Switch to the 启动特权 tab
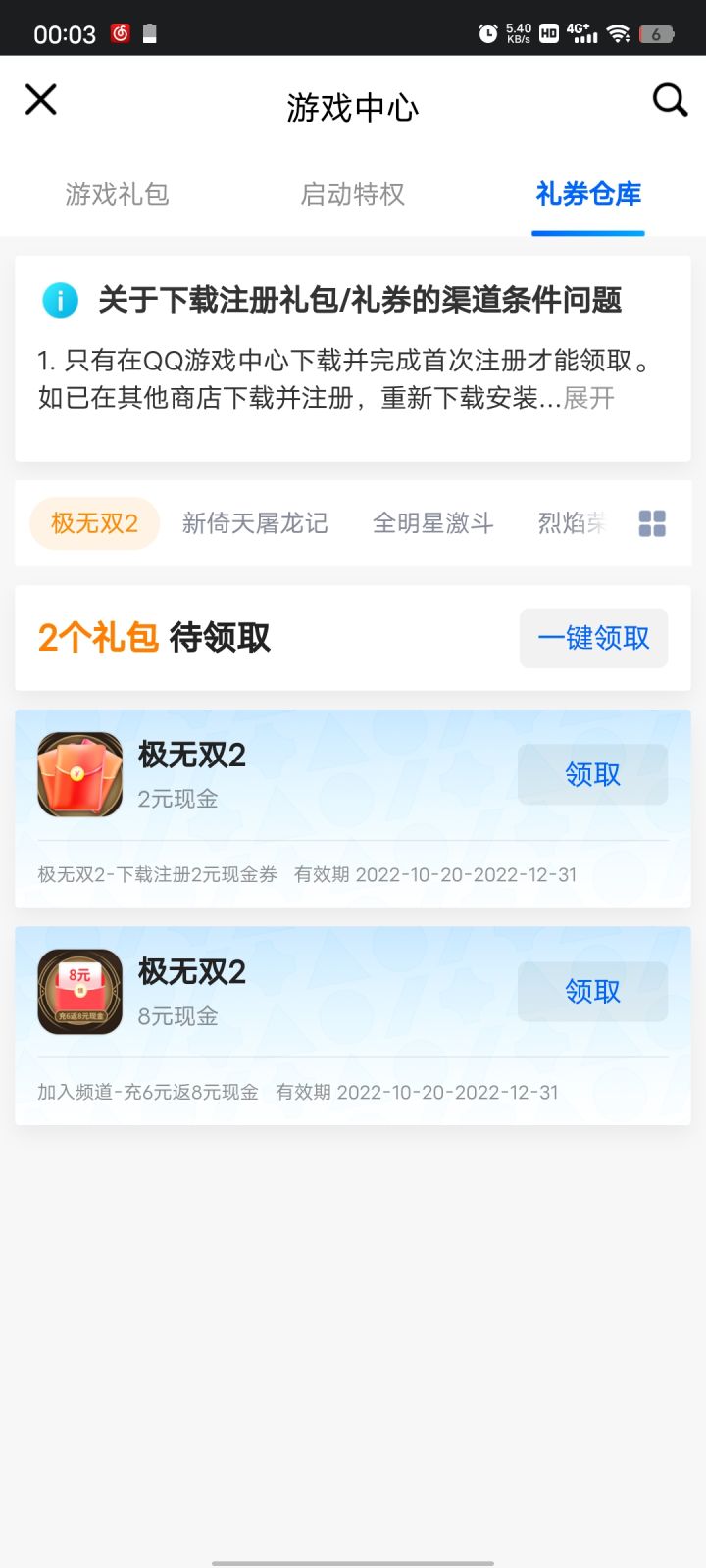 pos(353,195)
